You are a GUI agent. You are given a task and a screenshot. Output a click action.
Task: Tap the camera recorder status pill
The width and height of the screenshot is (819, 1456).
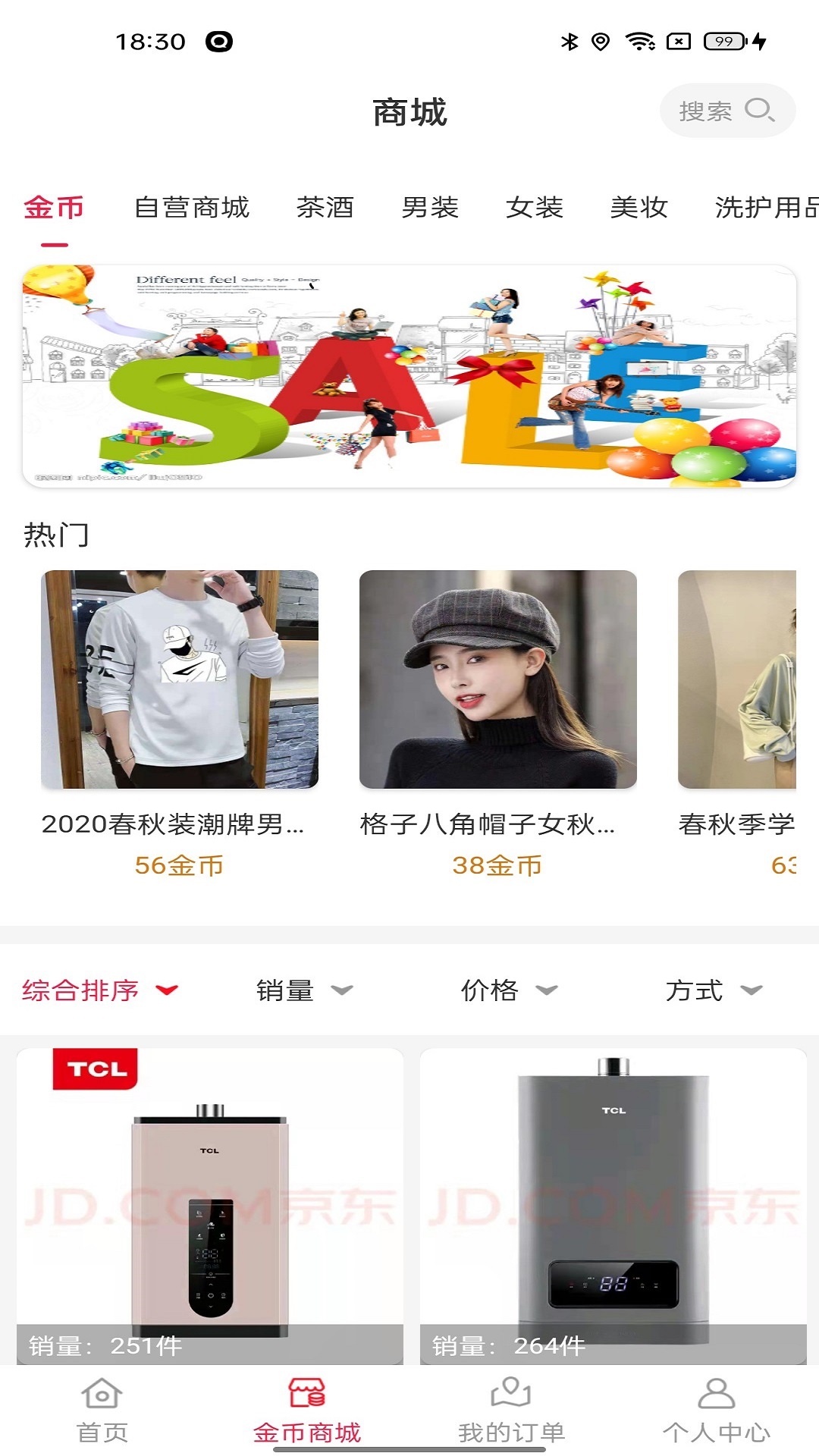click(220, 43)
